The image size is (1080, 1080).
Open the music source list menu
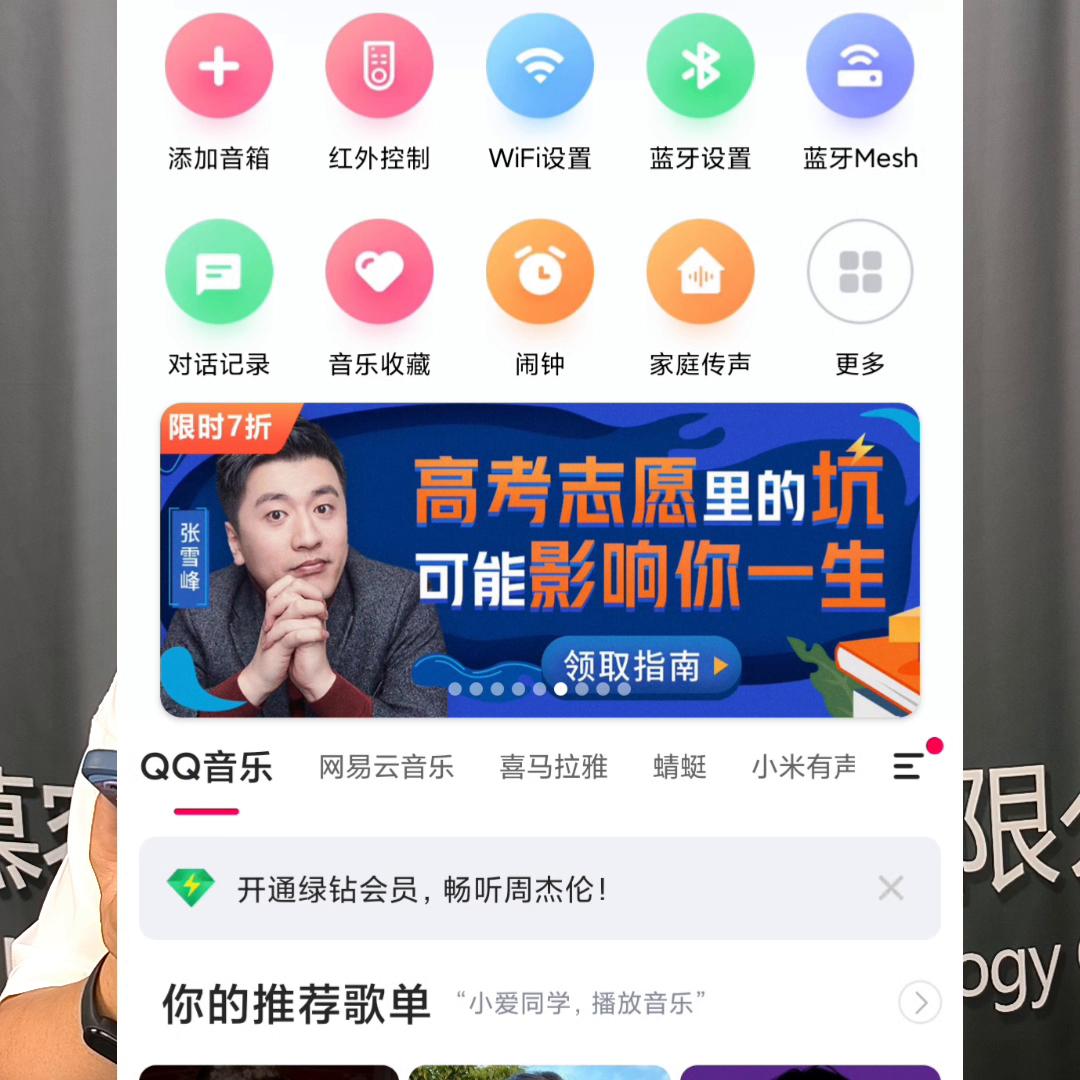pos(908,767)
